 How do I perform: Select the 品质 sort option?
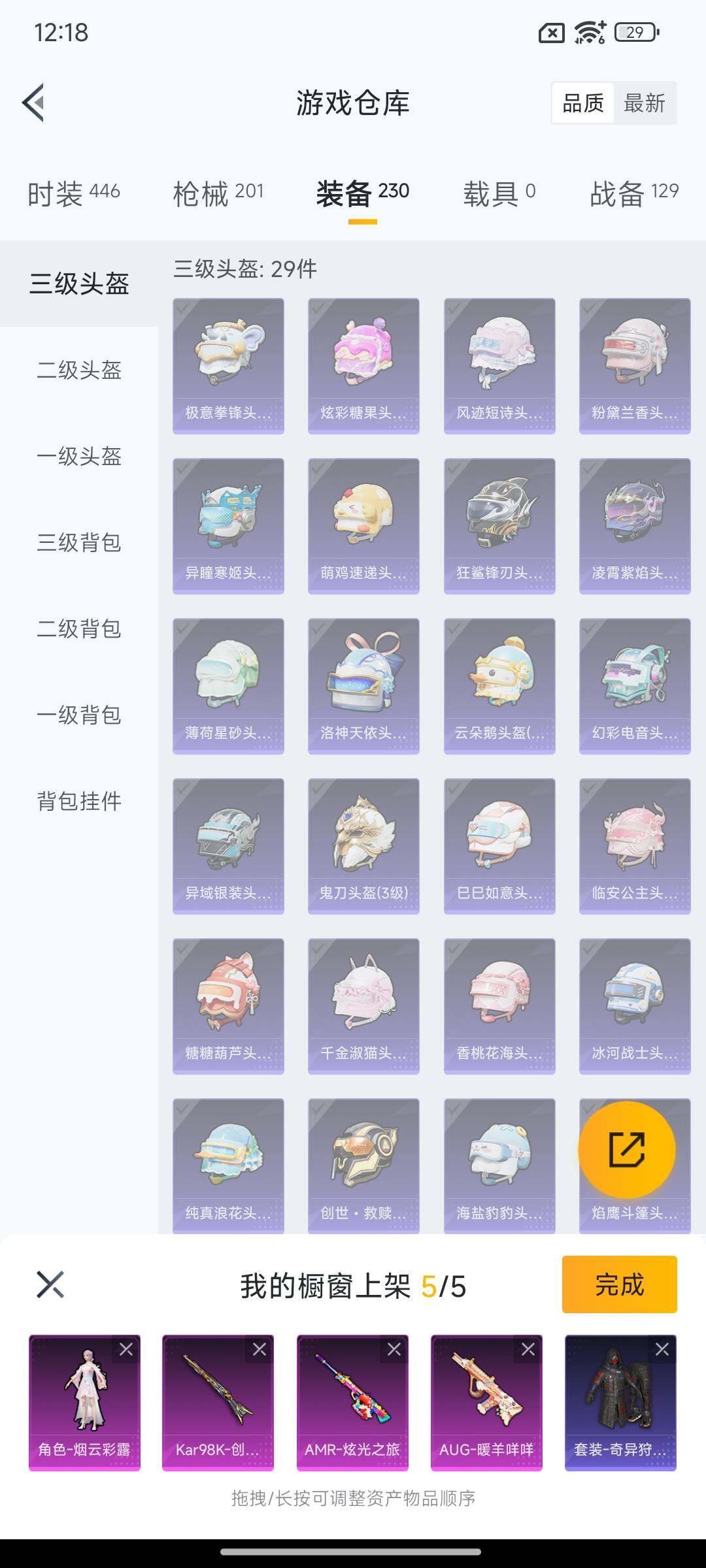click(x=583, y=103)
